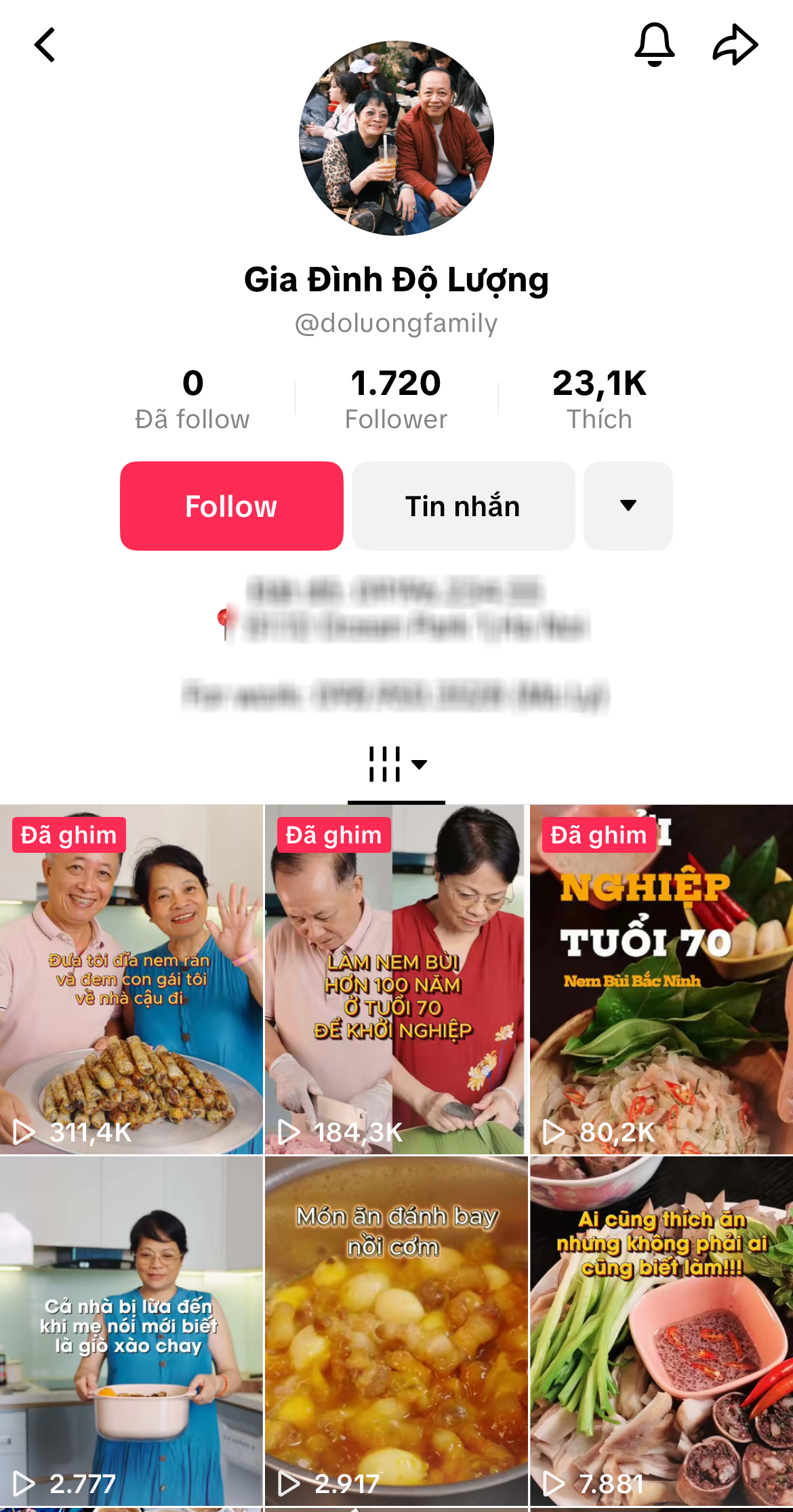Play the Món ăn đánh bay nồi cơm video
The width and height of the screenshot is (793, 1512).
[x=396, y=1331]
